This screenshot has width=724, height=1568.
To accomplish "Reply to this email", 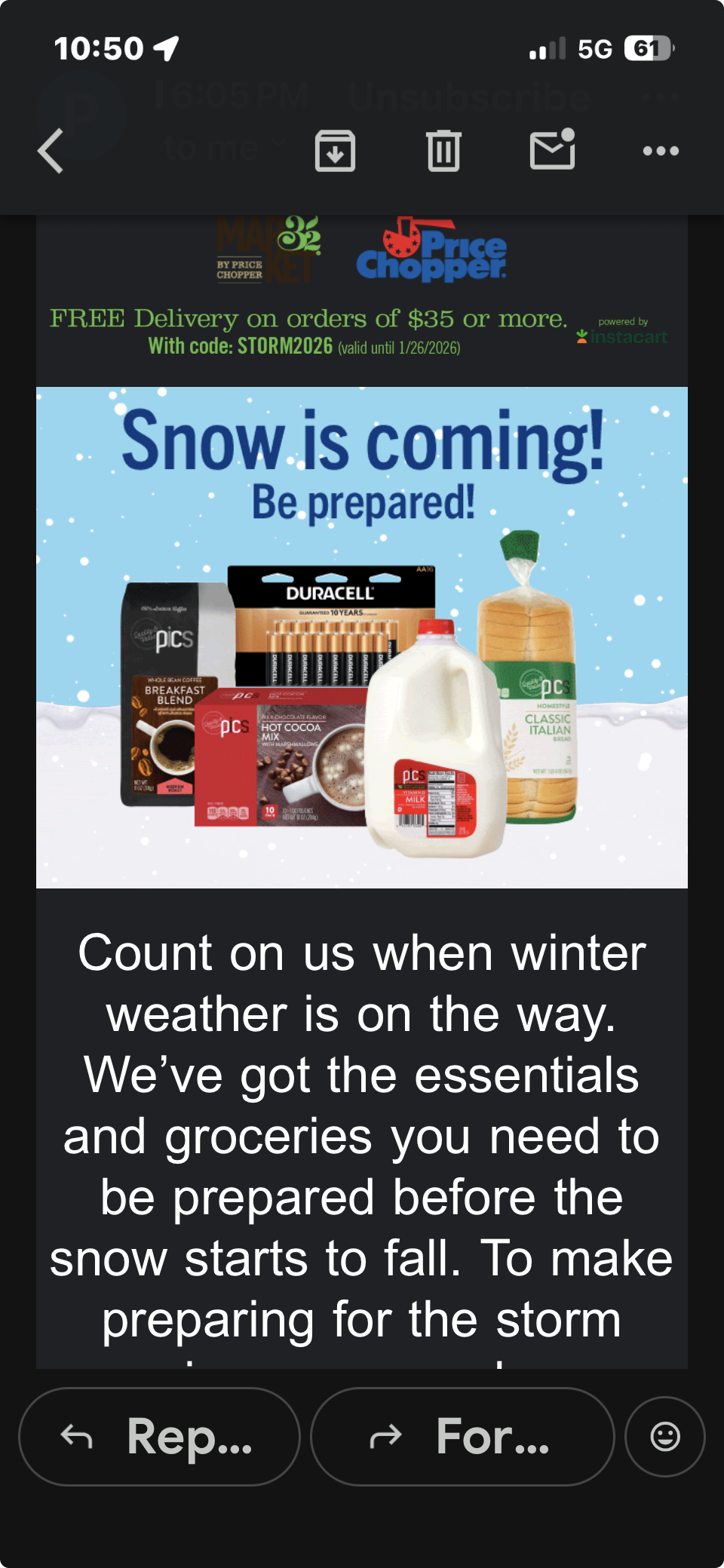I will coord(159,1437).
